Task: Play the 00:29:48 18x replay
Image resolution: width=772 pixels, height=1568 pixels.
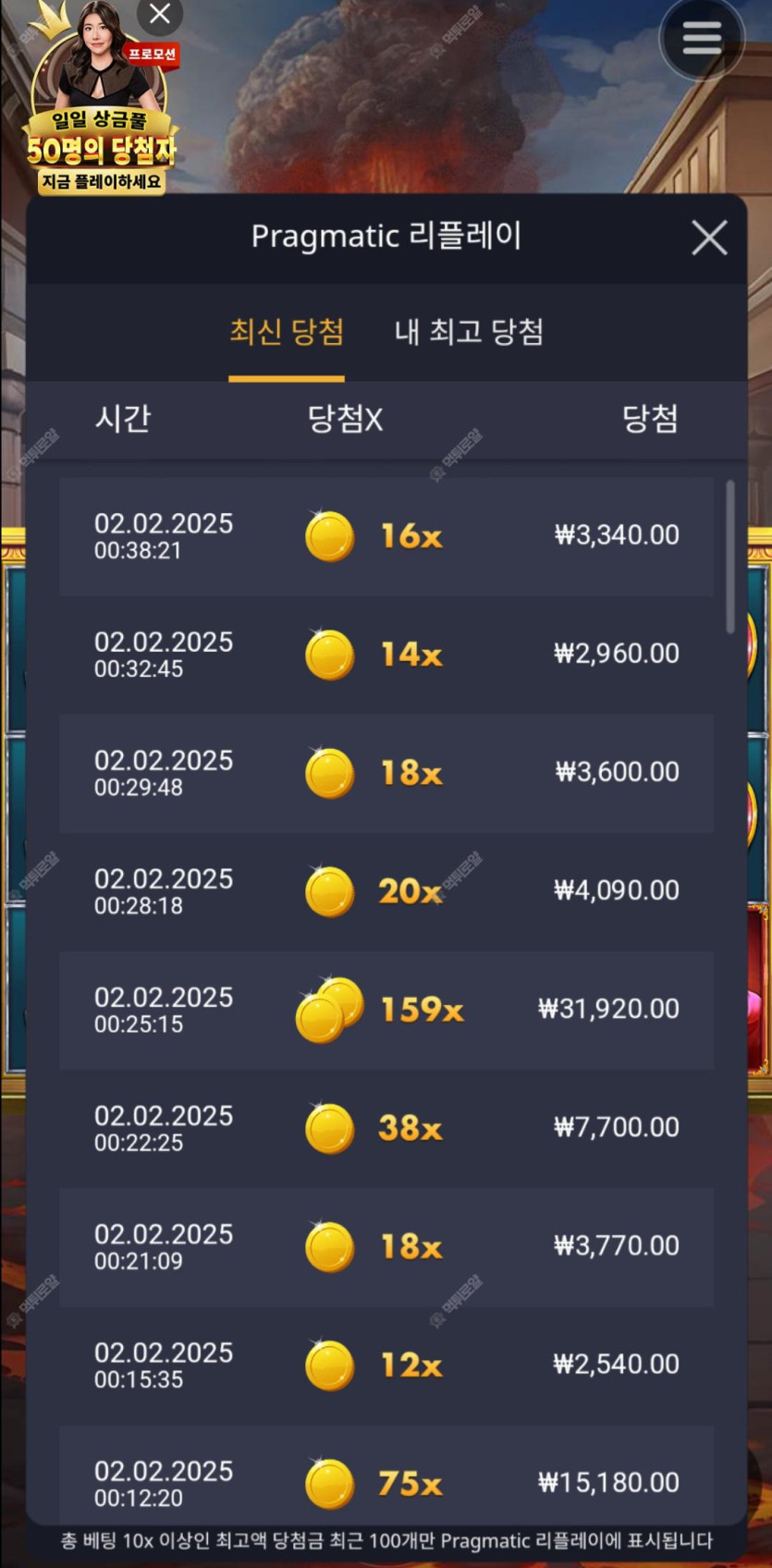Action: (386, 773)
